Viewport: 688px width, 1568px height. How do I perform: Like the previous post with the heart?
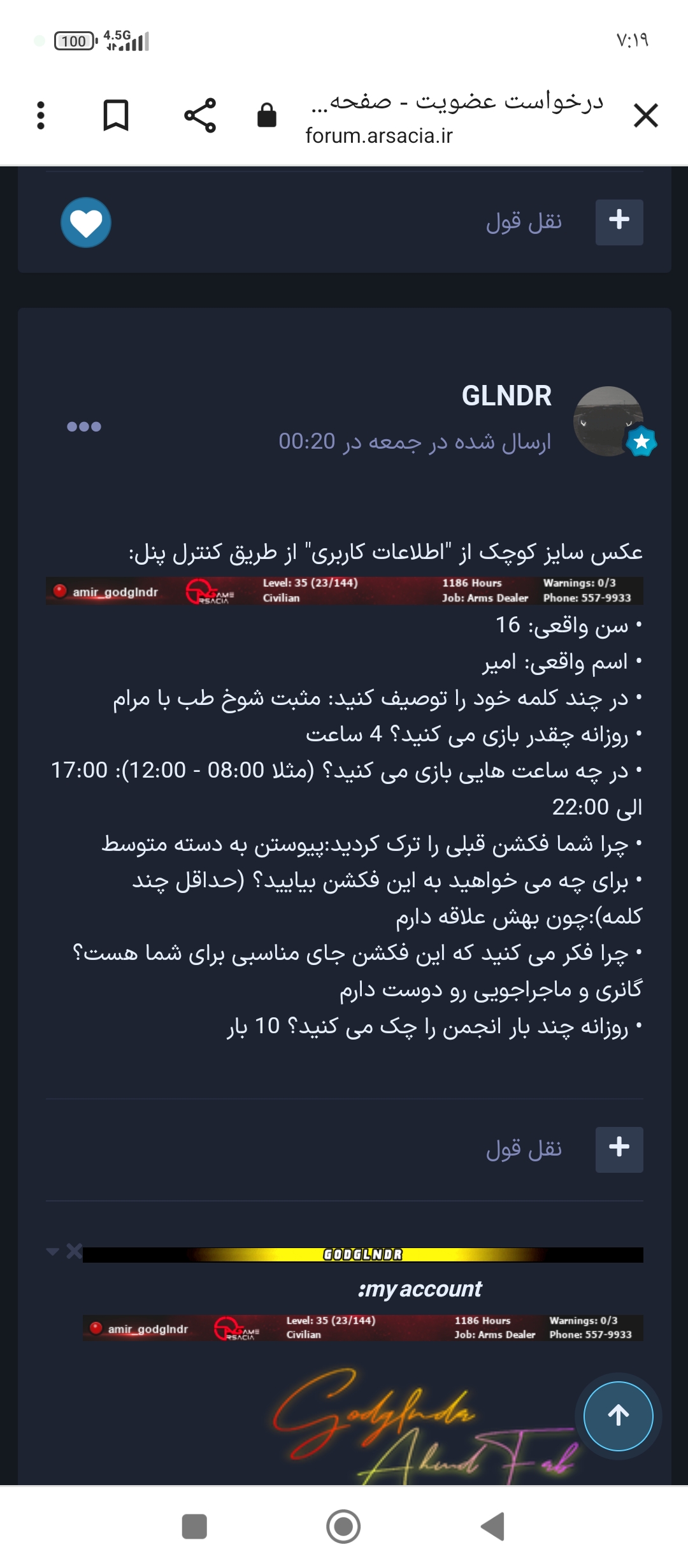[86, 222]
